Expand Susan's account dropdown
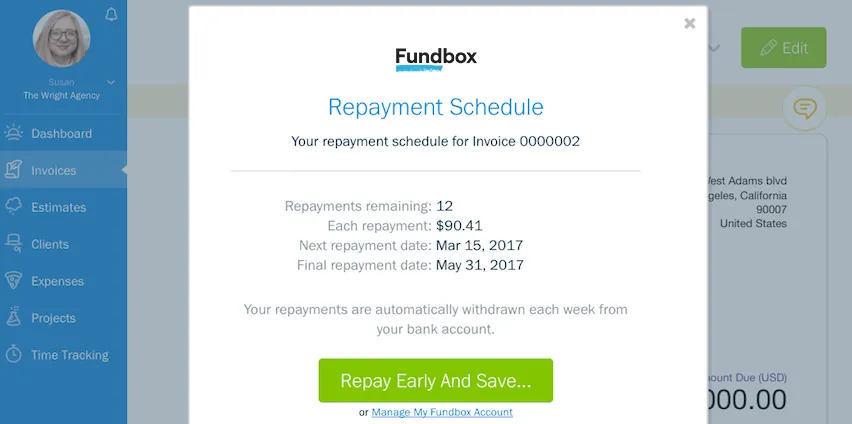Screen dimensions: 852x424 tap(110, 82)
